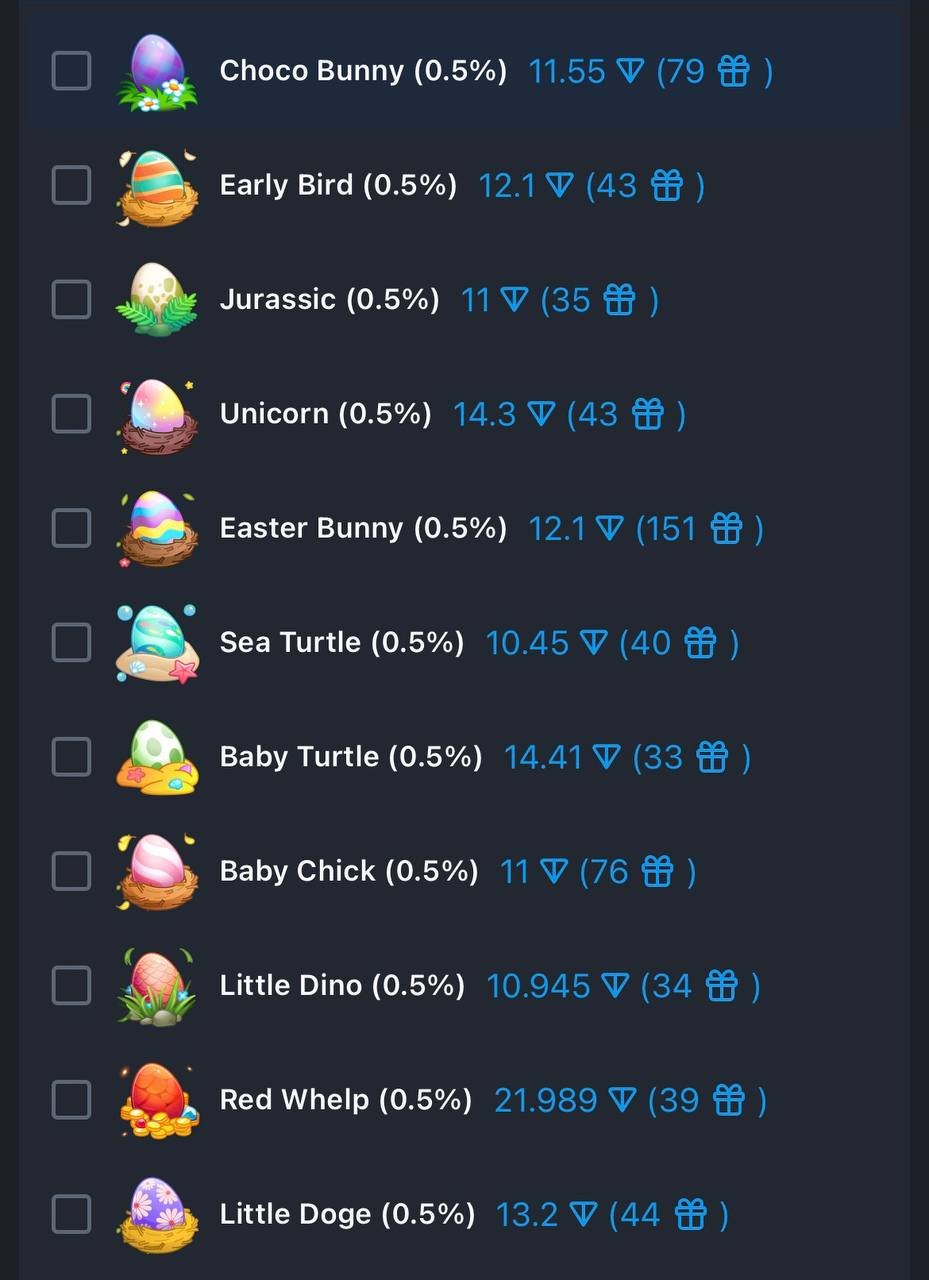The image size is (929, 1280).
Task: Check the Red Whelp checkbox
Action: coord(71,1100)
